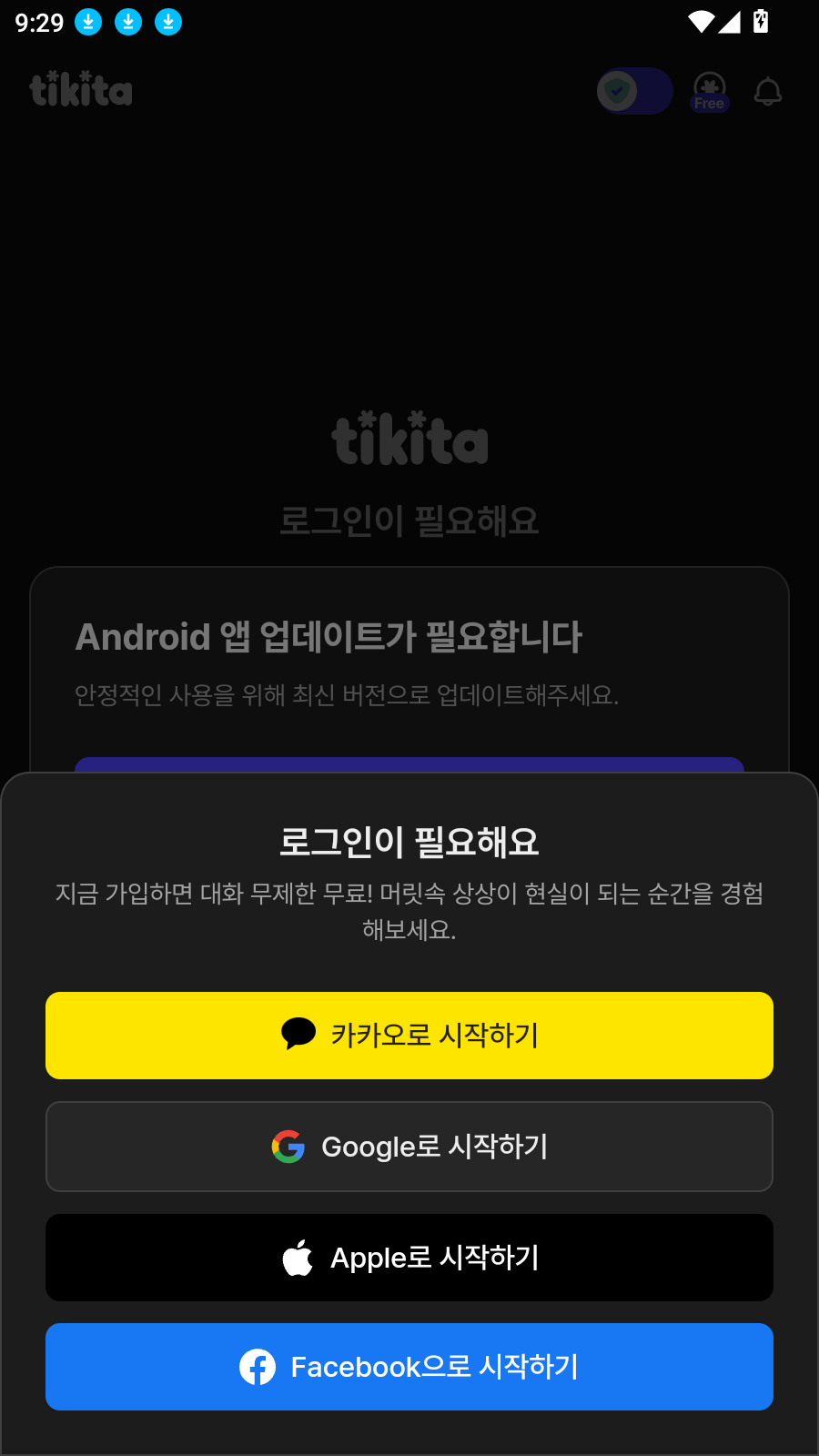Tap the tikita logo in top-left corner
Image resolution: width=819 pixels, height=1456 pixels.
(x=81, y=88)
